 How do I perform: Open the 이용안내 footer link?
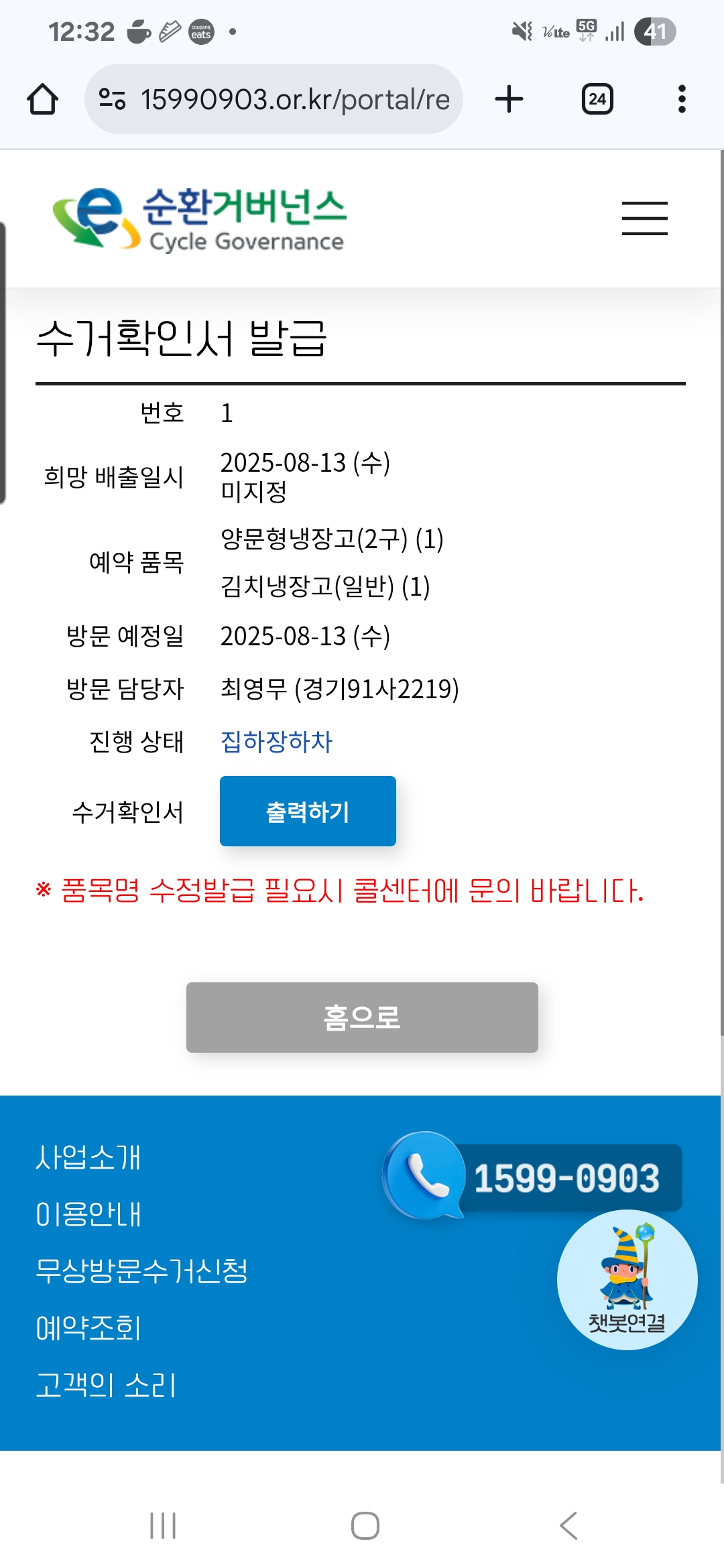point(88,1214)
